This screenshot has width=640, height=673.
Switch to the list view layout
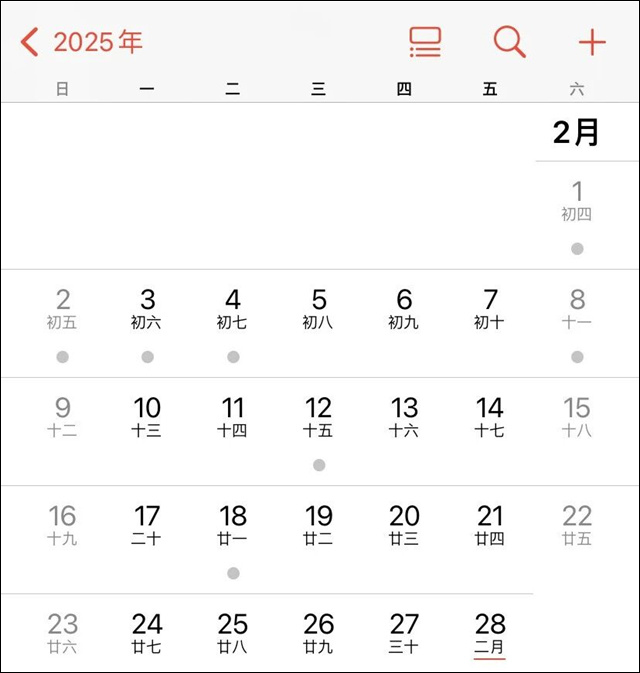425,42
